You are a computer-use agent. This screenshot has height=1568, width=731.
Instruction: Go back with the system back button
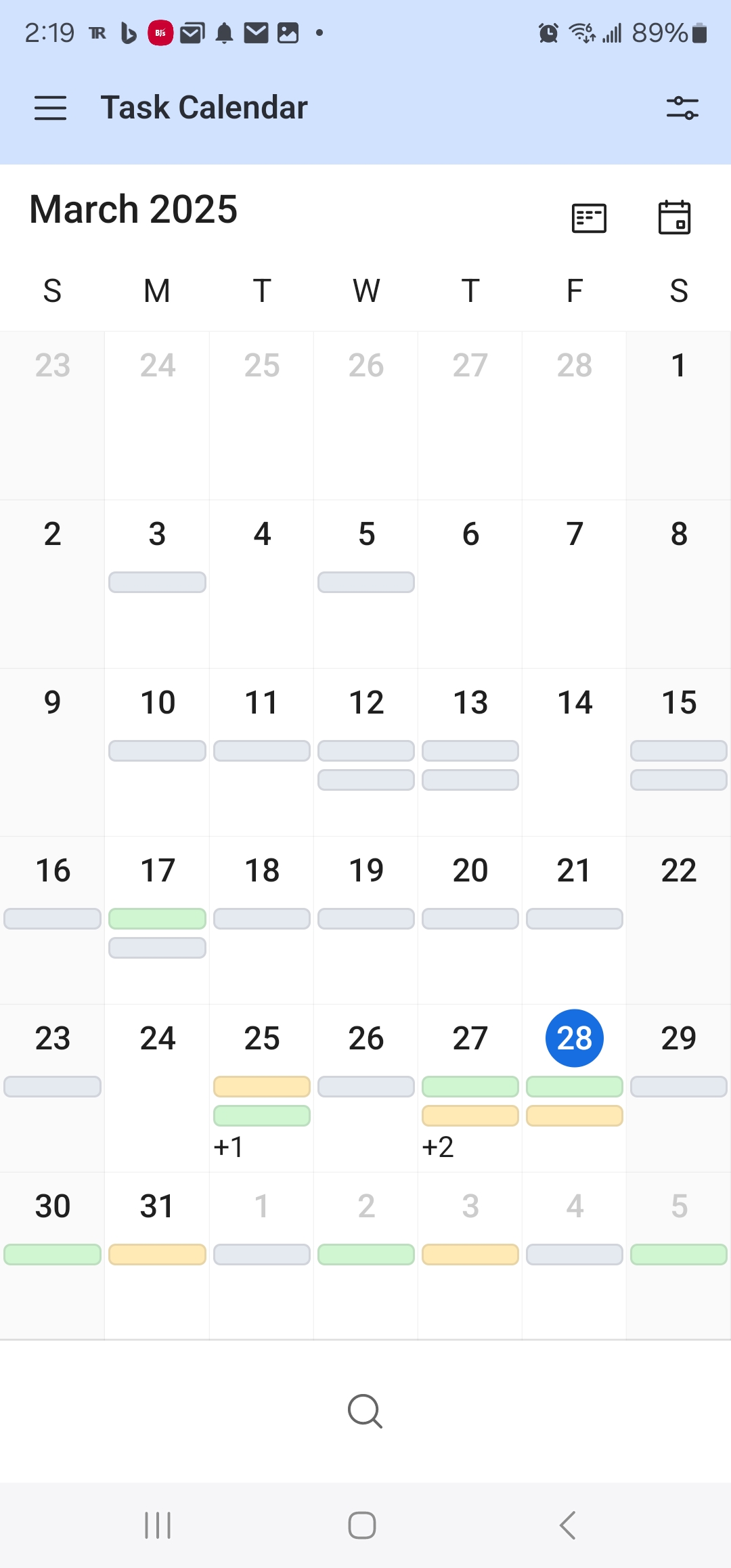tap(568, 1525)
